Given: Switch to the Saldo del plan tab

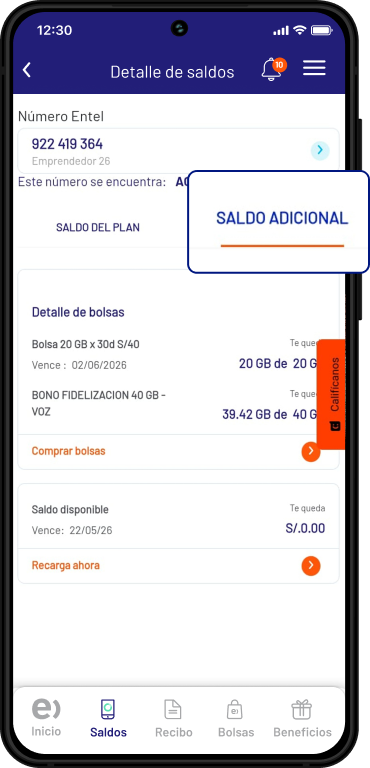Looking at the screenshot, I should click(x=98, y=228).
